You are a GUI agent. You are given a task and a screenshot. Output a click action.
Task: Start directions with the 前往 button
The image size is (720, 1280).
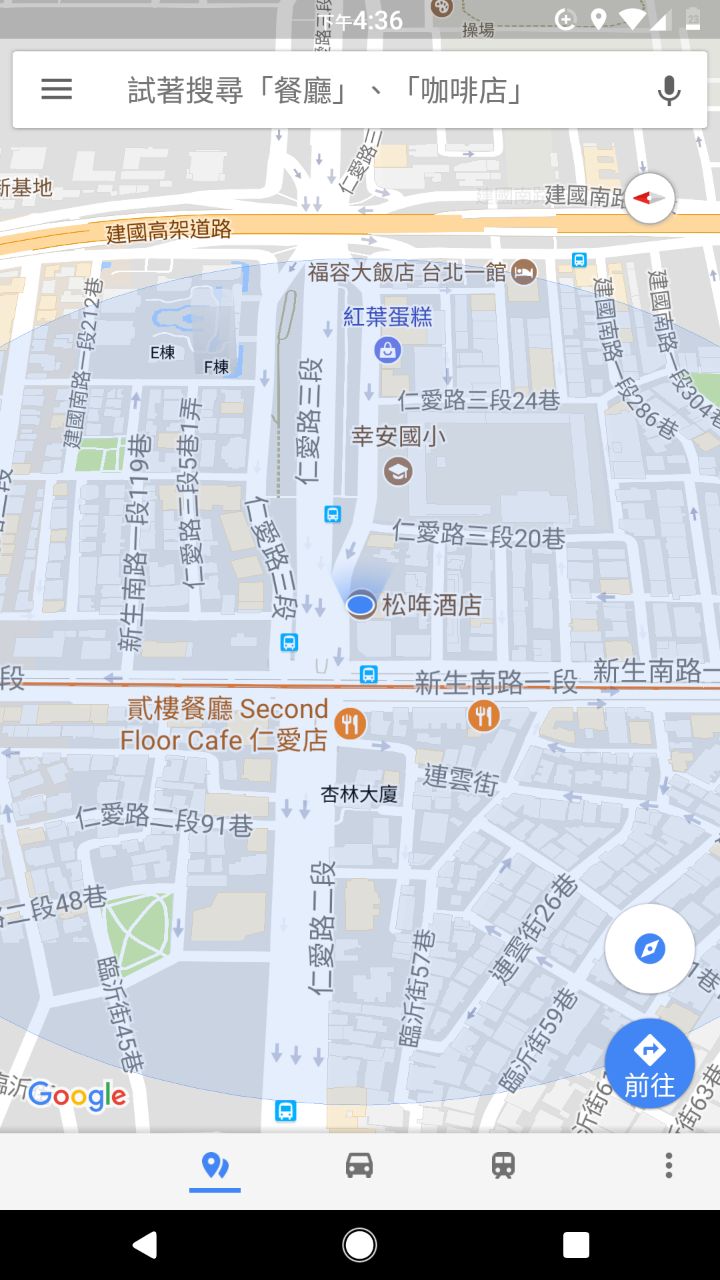(650, 1064)
